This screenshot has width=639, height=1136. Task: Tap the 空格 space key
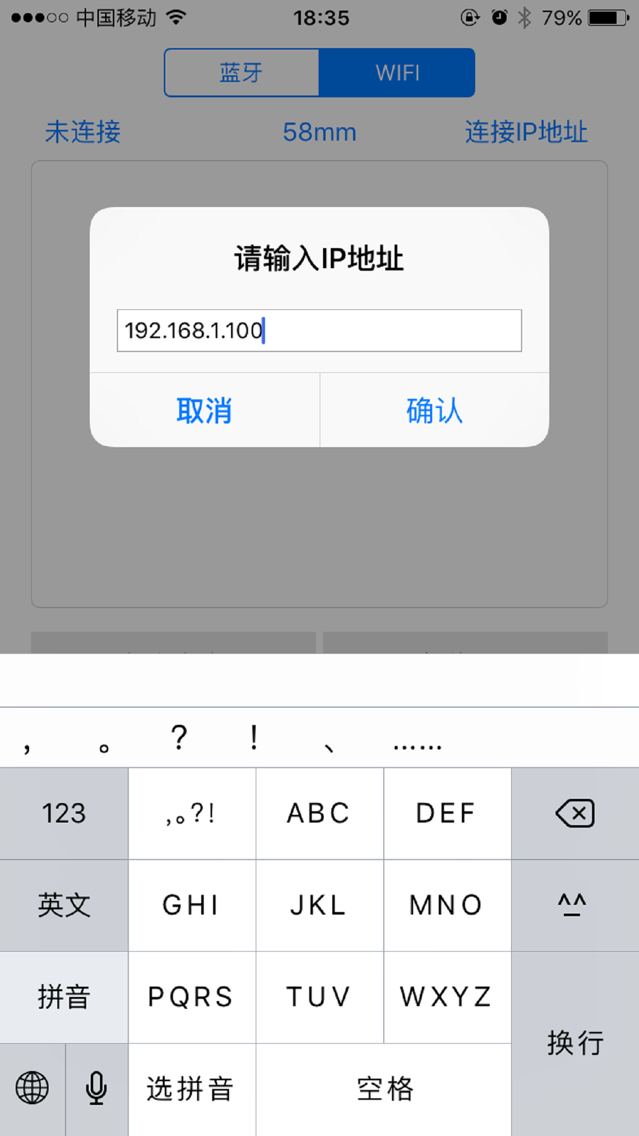coord(384,1088)
